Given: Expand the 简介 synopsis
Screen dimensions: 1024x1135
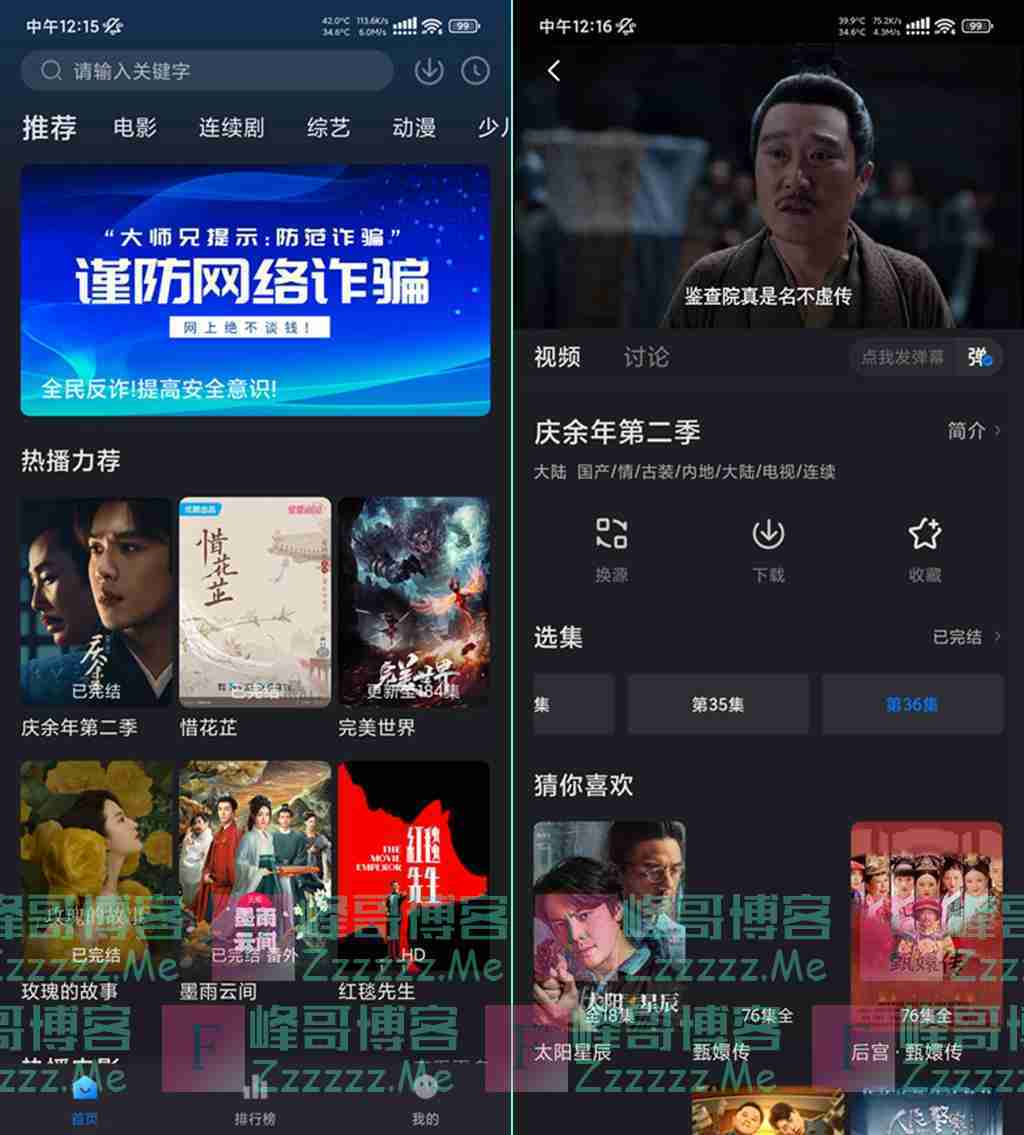Looking at the screenshot, I should point(973,431).
